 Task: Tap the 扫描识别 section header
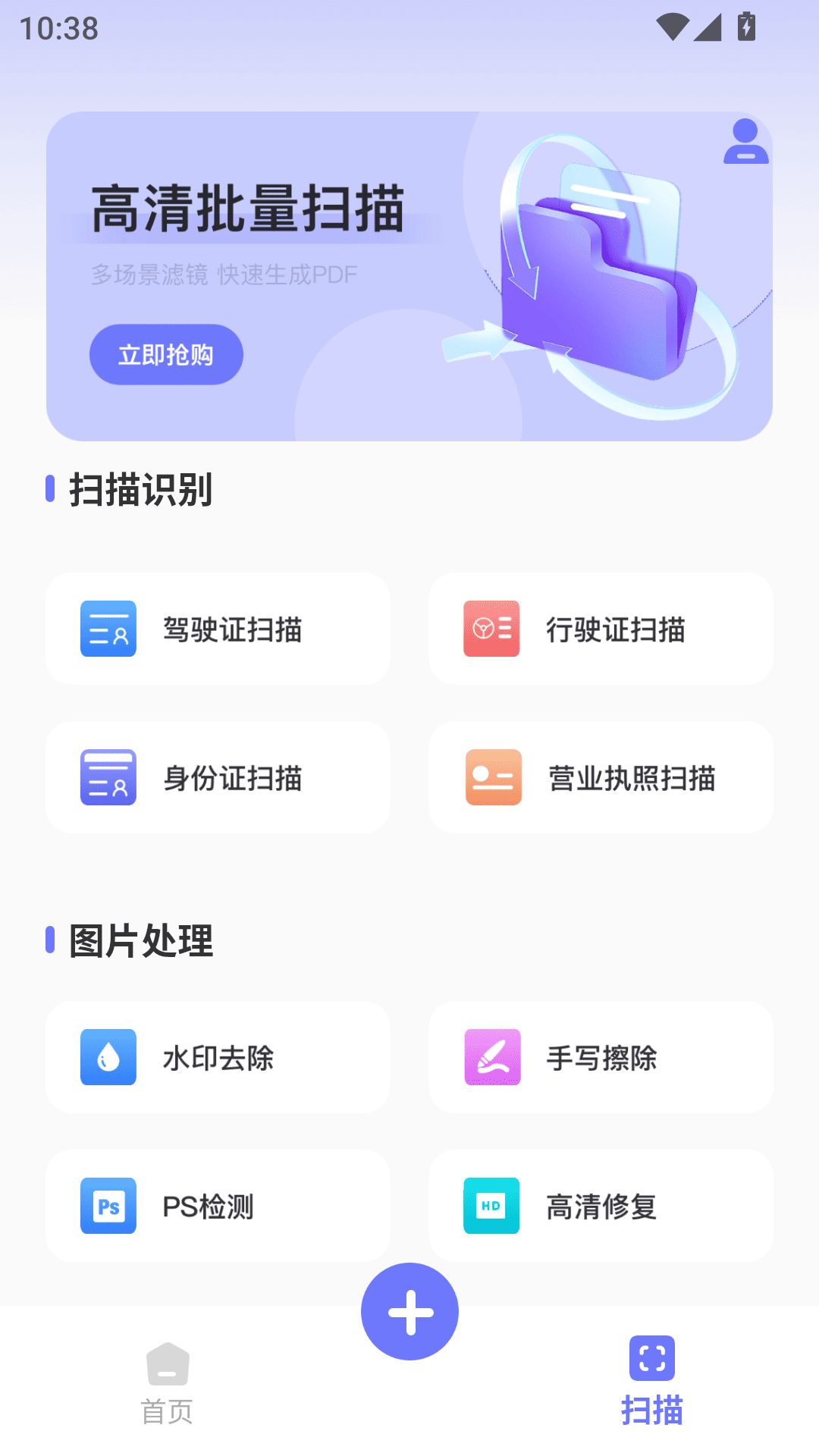click(x=139, y=490)
